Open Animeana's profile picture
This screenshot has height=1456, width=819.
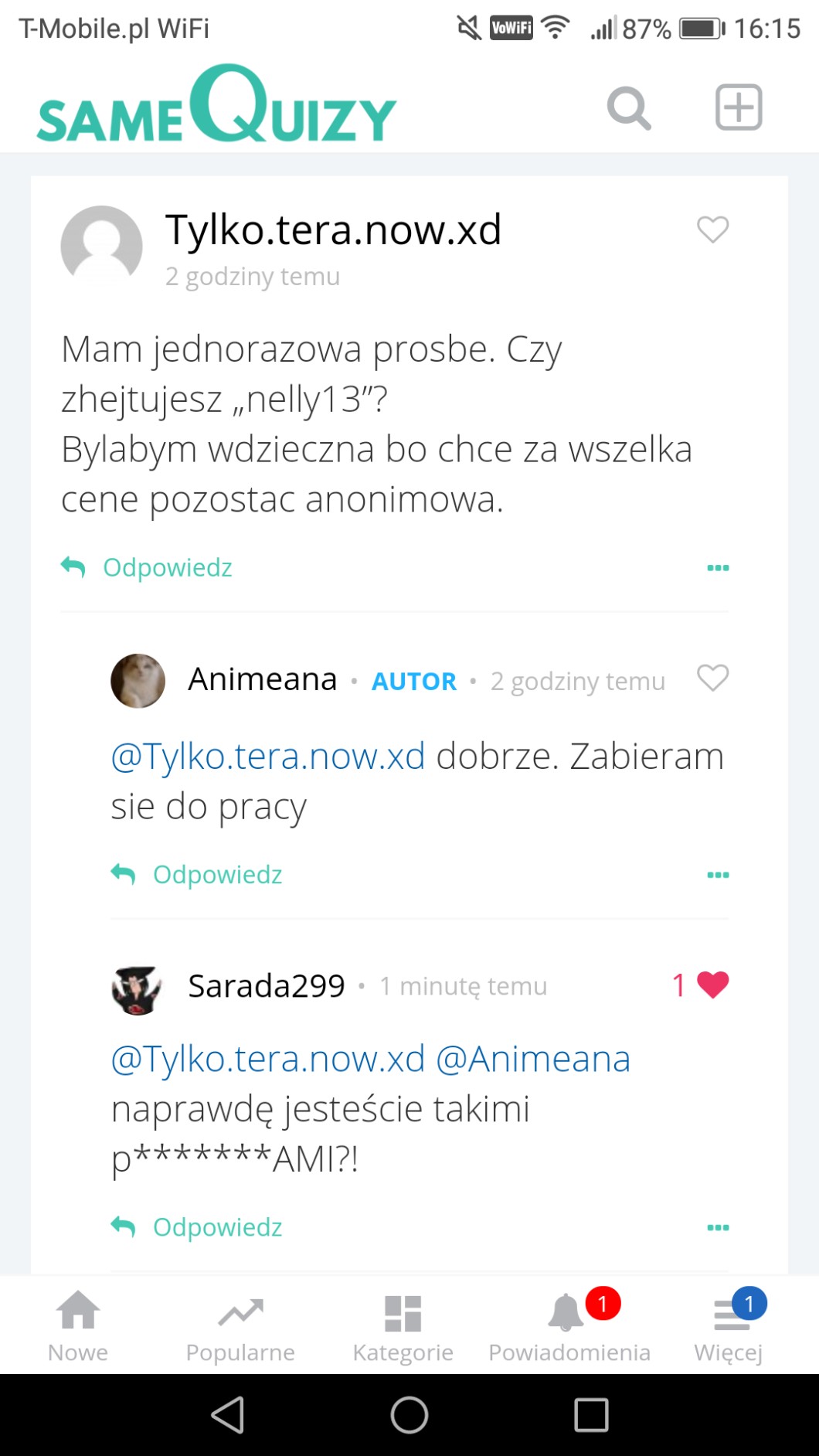138,681
